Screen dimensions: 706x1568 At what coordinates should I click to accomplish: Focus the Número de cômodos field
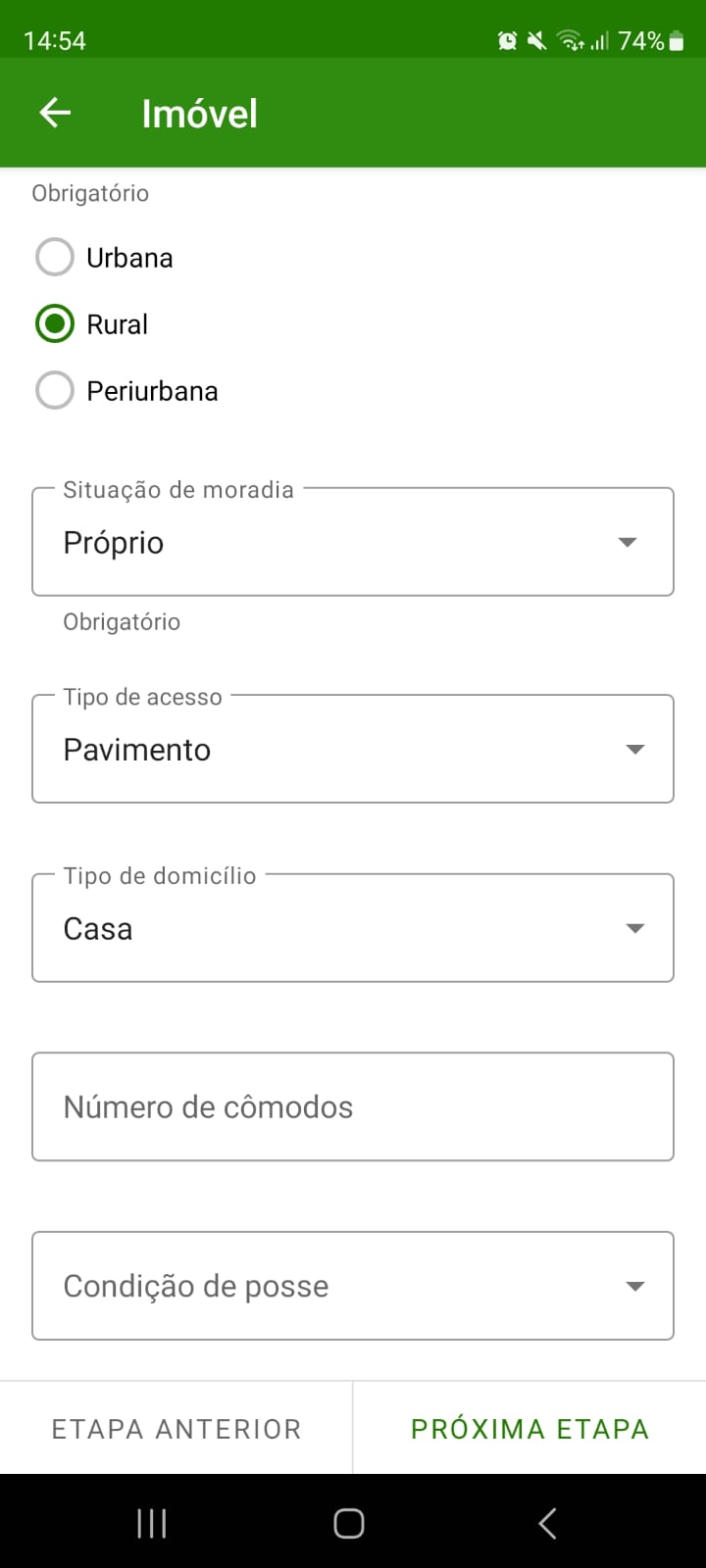coord(353,1106)
